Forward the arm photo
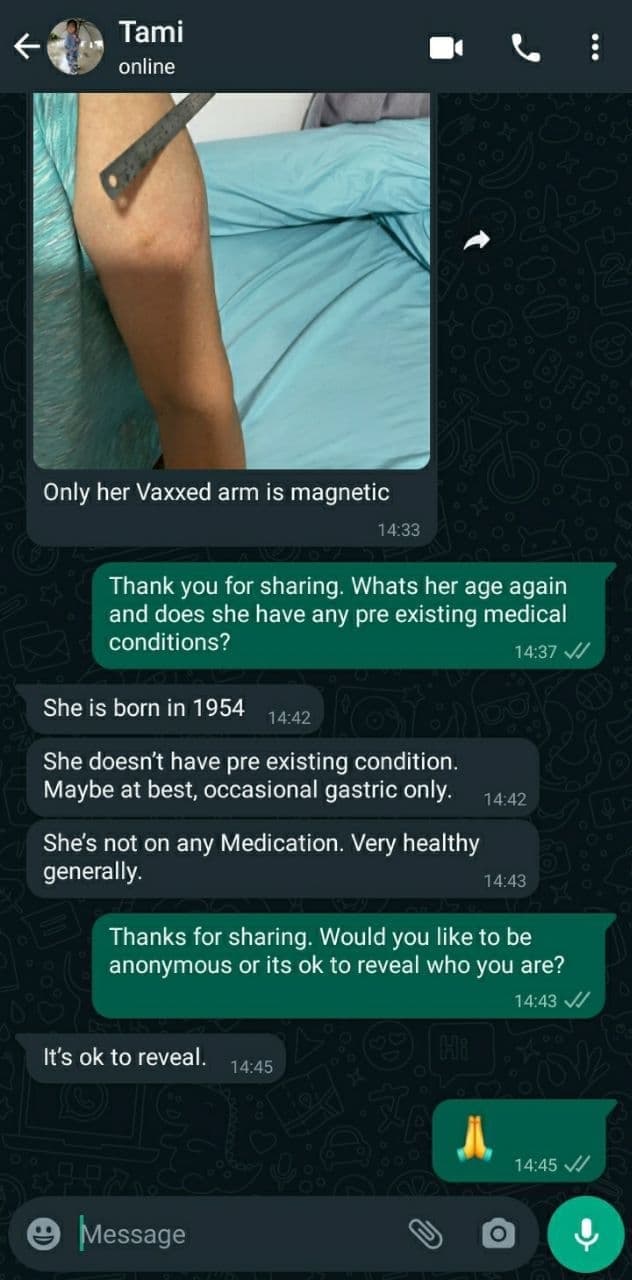This screenshot has width=632, height=1280. [x=478, y=239]
